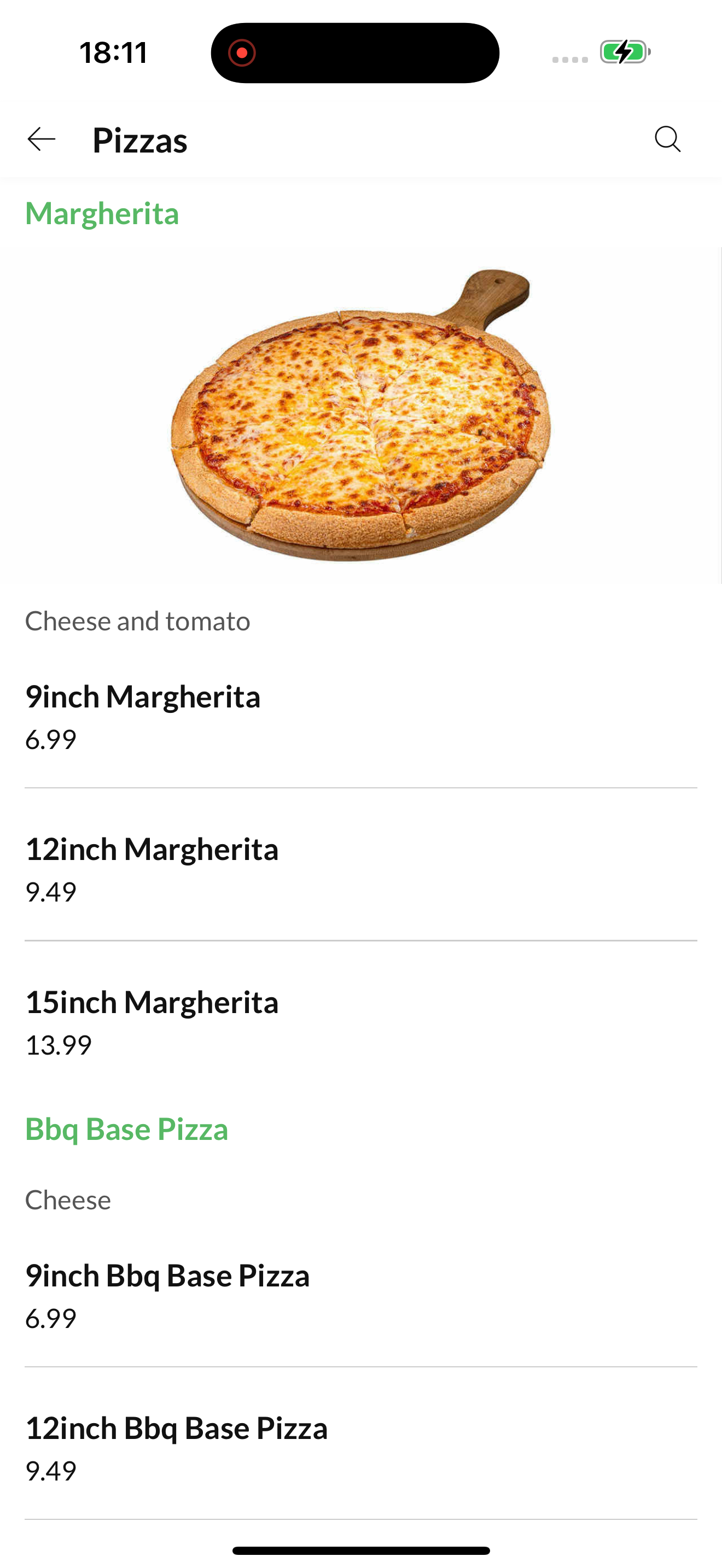Pick the 15inch Margherita

tap(361, 1019)
